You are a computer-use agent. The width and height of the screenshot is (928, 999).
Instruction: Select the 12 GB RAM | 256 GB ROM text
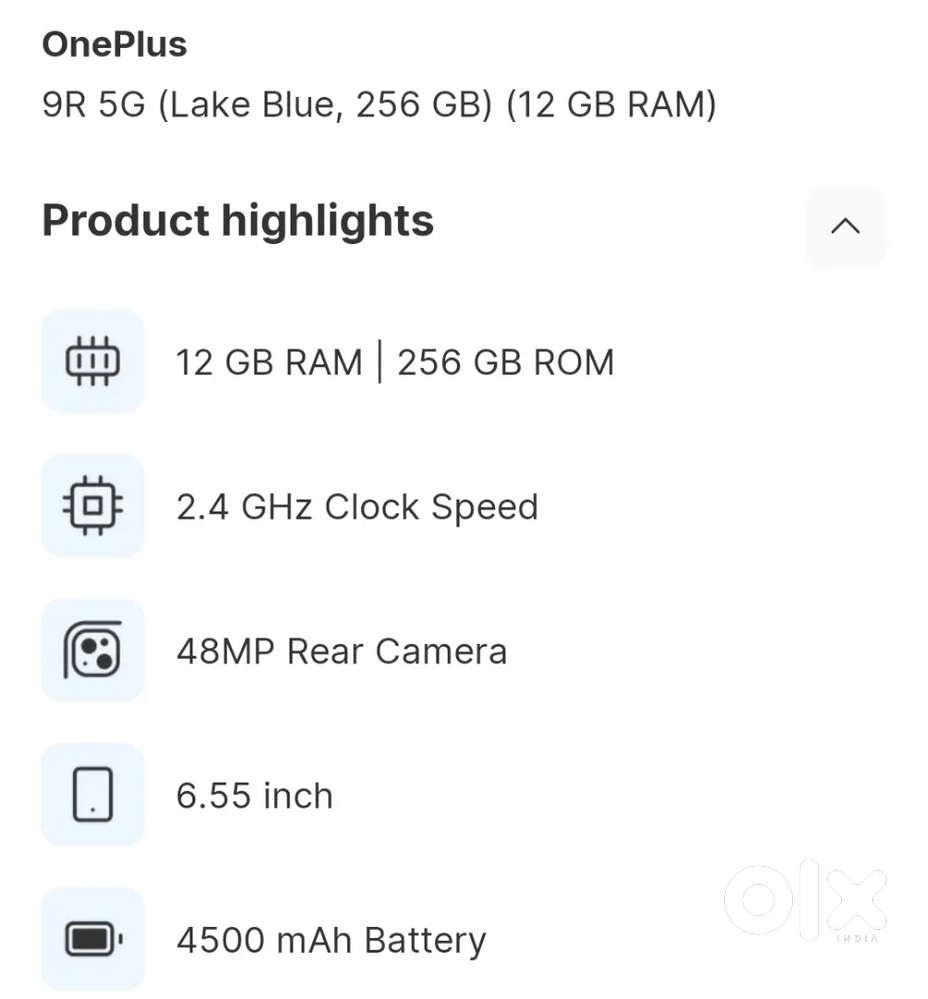(395, 362)
